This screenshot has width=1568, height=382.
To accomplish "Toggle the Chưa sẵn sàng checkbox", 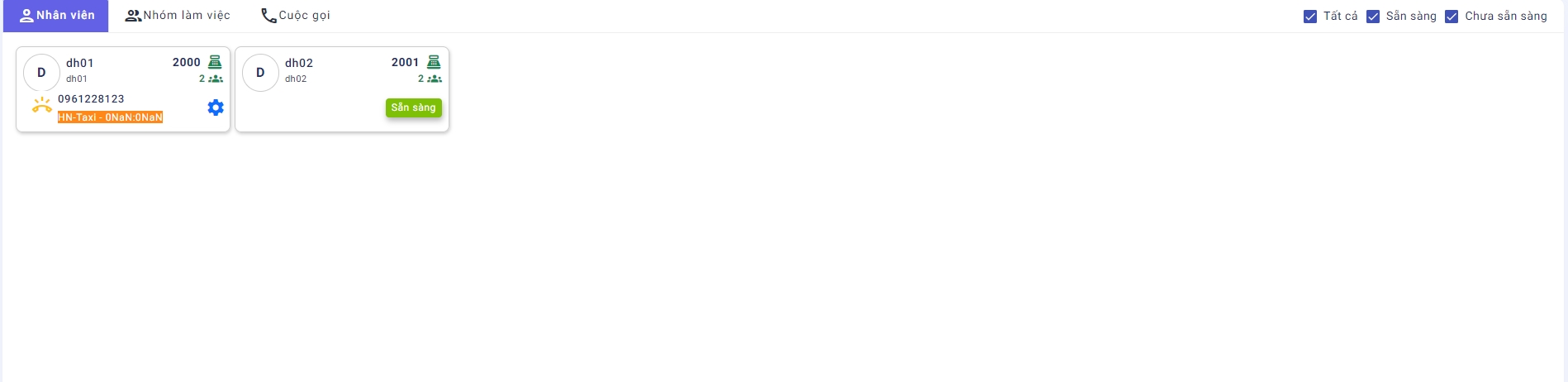I will tap(1452, 17).
